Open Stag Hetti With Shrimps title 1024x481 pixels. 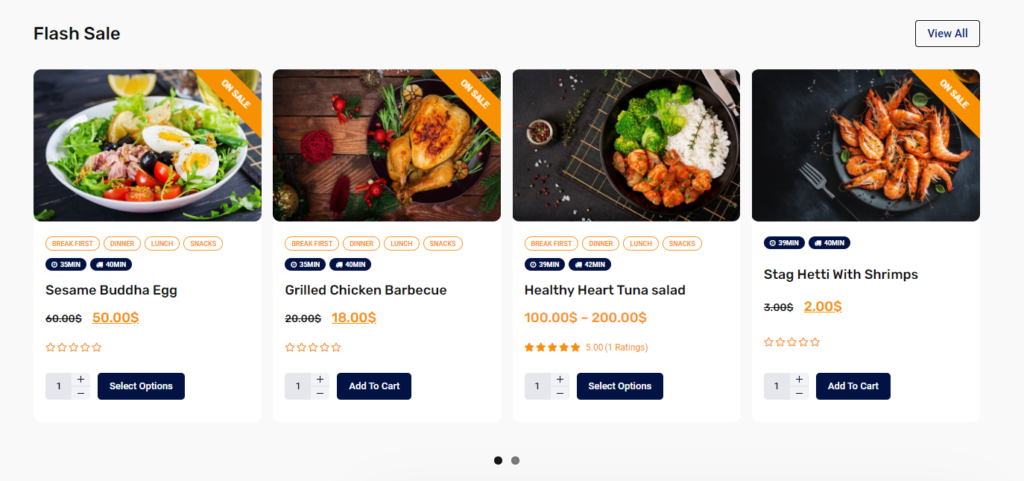tap(840, 274)
